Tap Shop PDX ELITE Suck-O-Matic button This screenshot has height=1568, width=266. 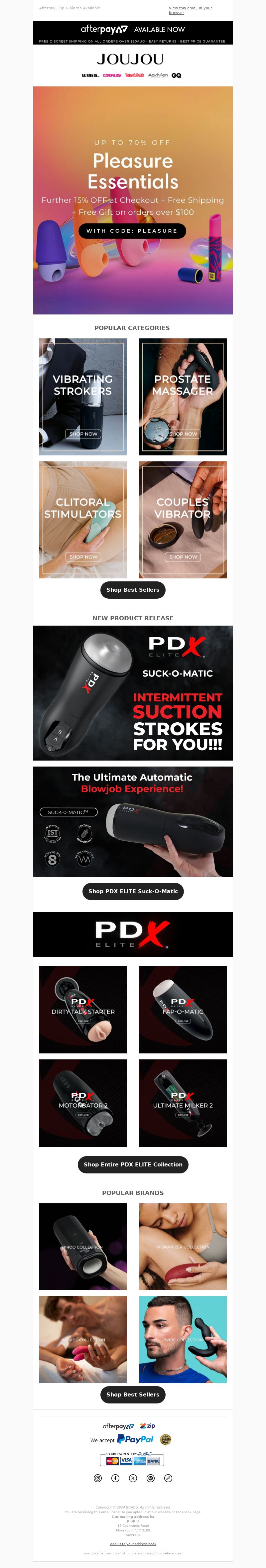[x=133, y=891]
